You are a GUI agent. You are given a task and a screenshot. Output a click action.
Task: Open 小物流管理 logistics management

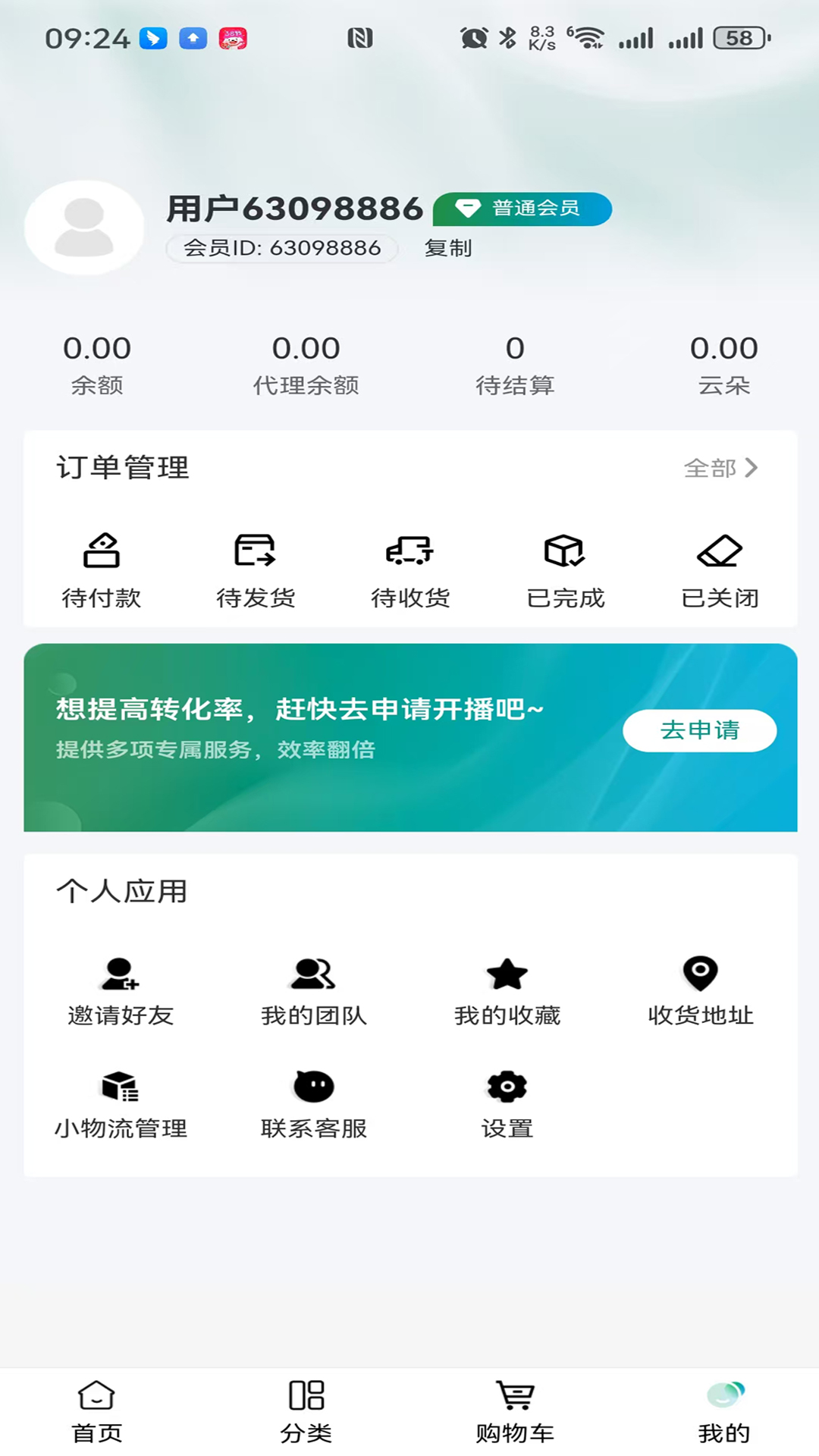pos(121,1103)
